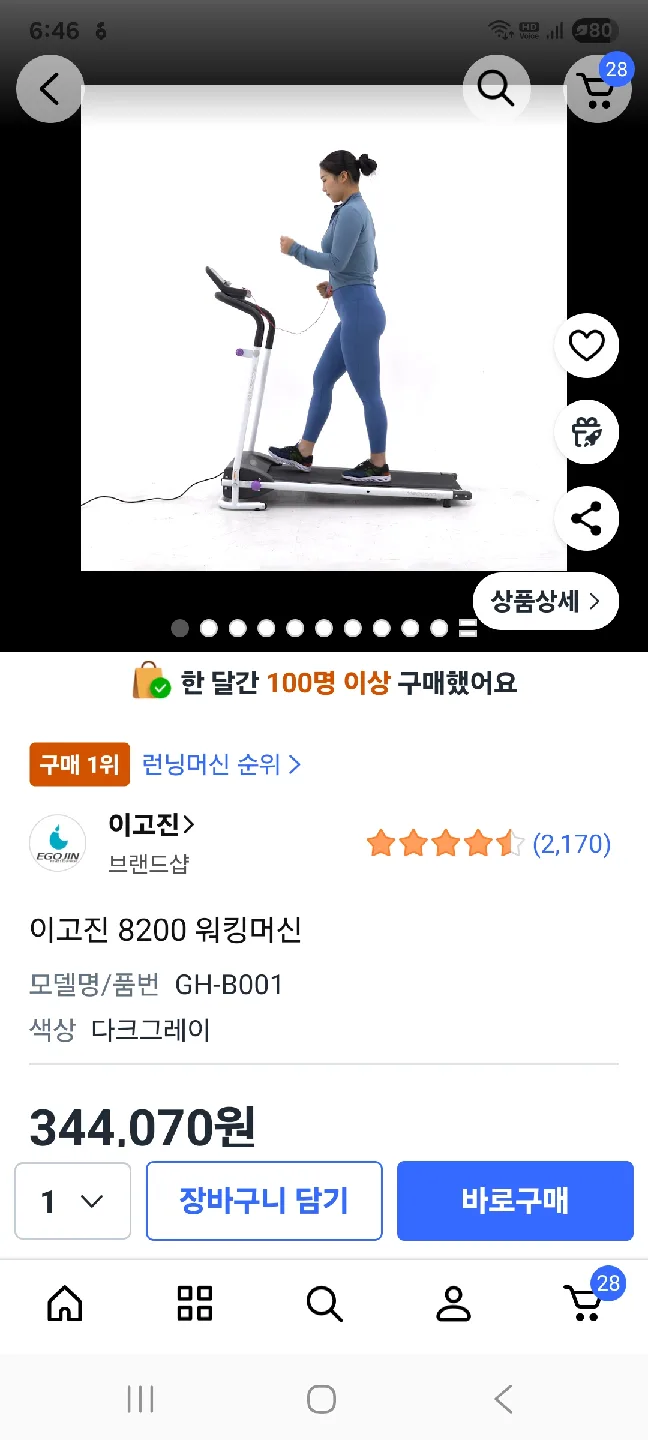Share this product
Screen dimensions: 648x1440
click(x=586, y=519)
